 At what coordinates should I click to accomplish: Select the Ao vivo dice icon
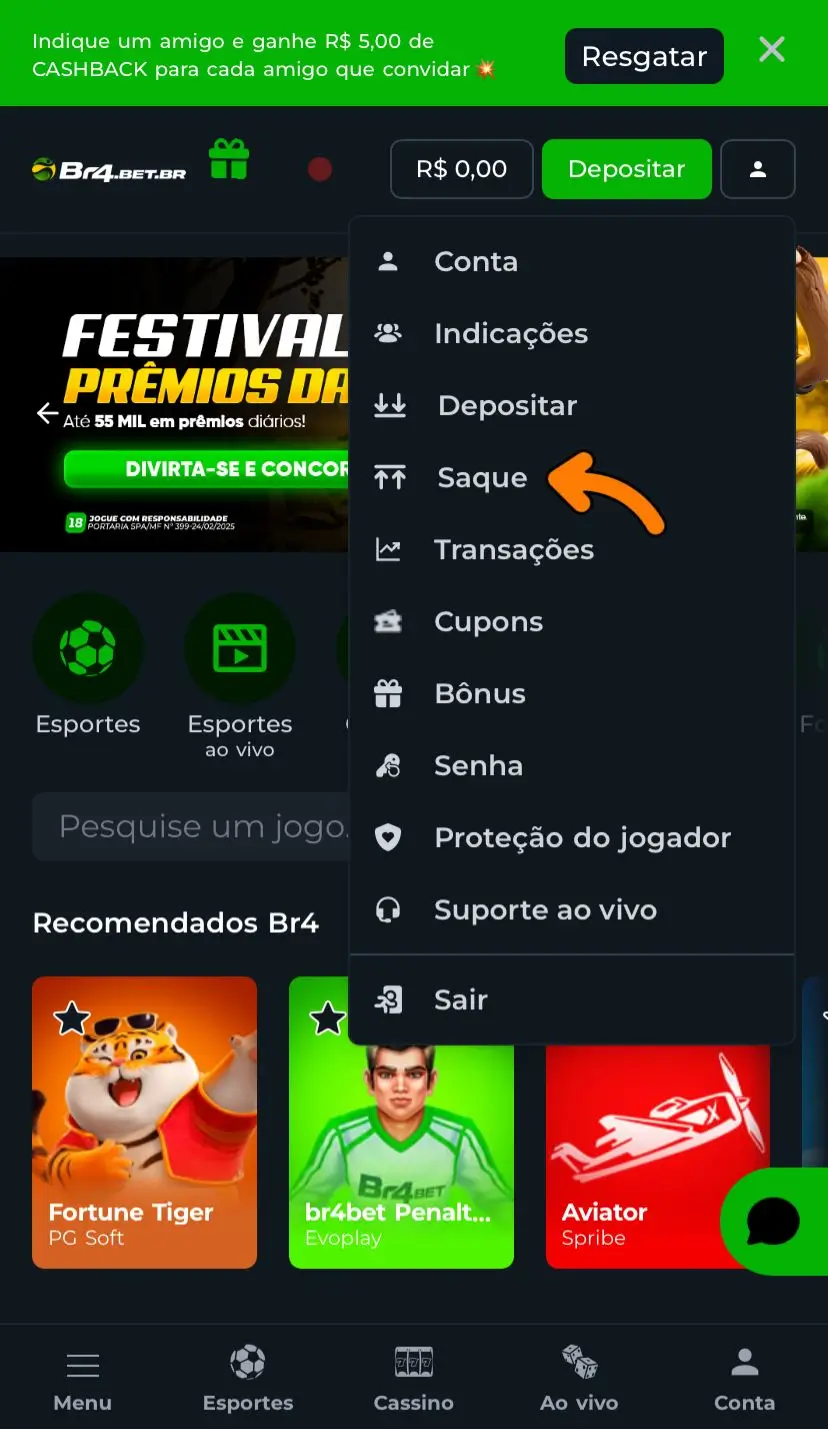[579, 1363]
